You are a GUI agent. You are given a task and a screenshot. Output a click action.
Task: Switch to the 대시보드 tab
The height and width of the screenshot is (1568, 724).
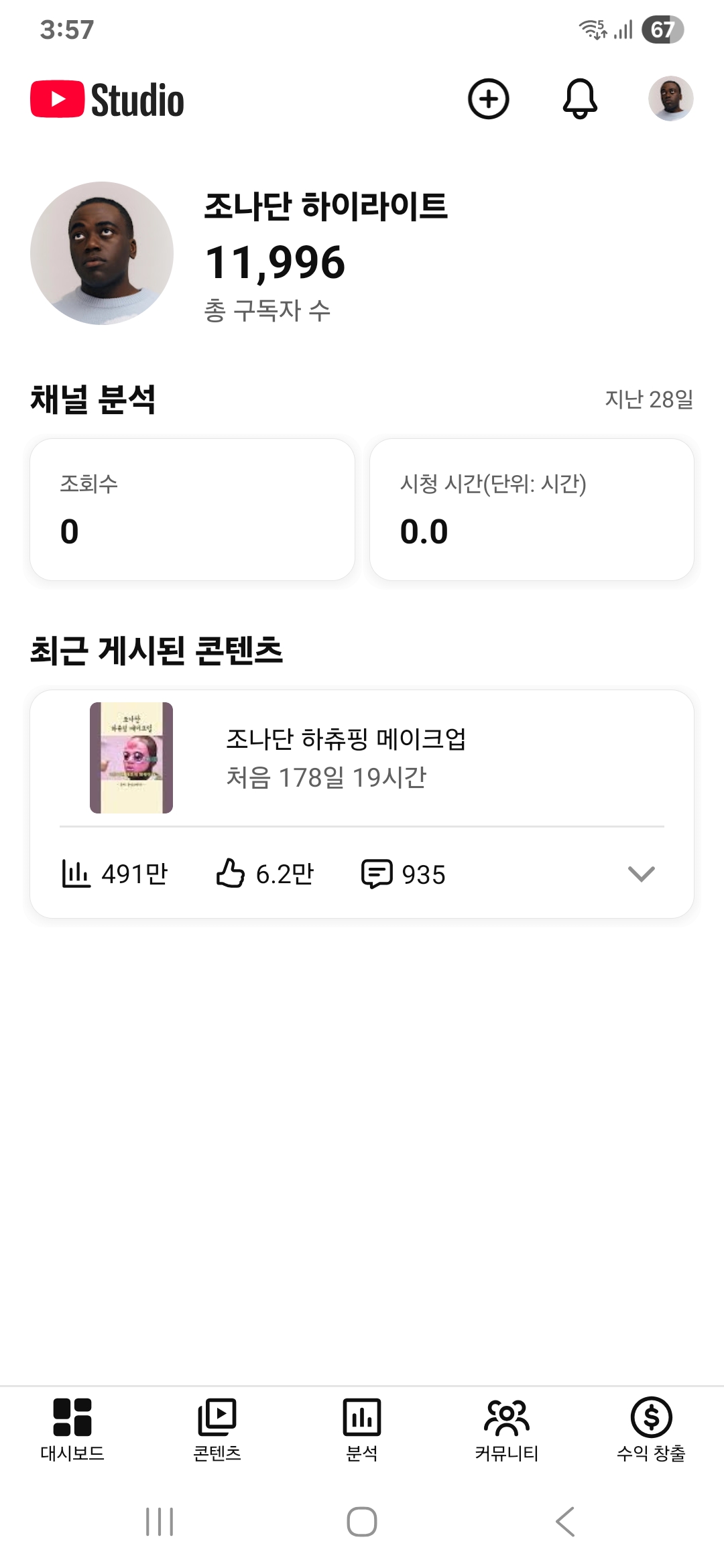pyautogui.click(x=72, y=1429)
